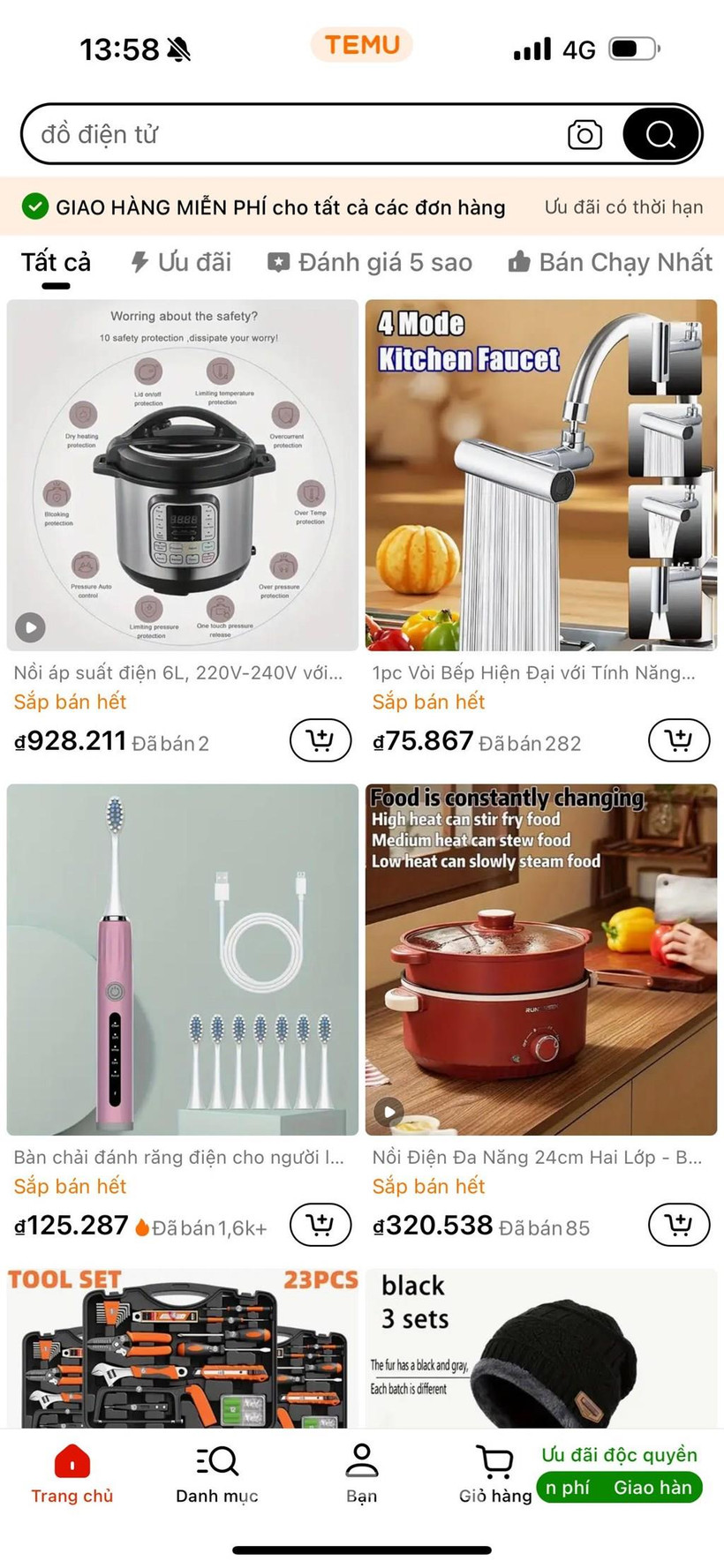Open camera image search
The height and width of the screenshot is (1568, 724).
tap(584, 134)
